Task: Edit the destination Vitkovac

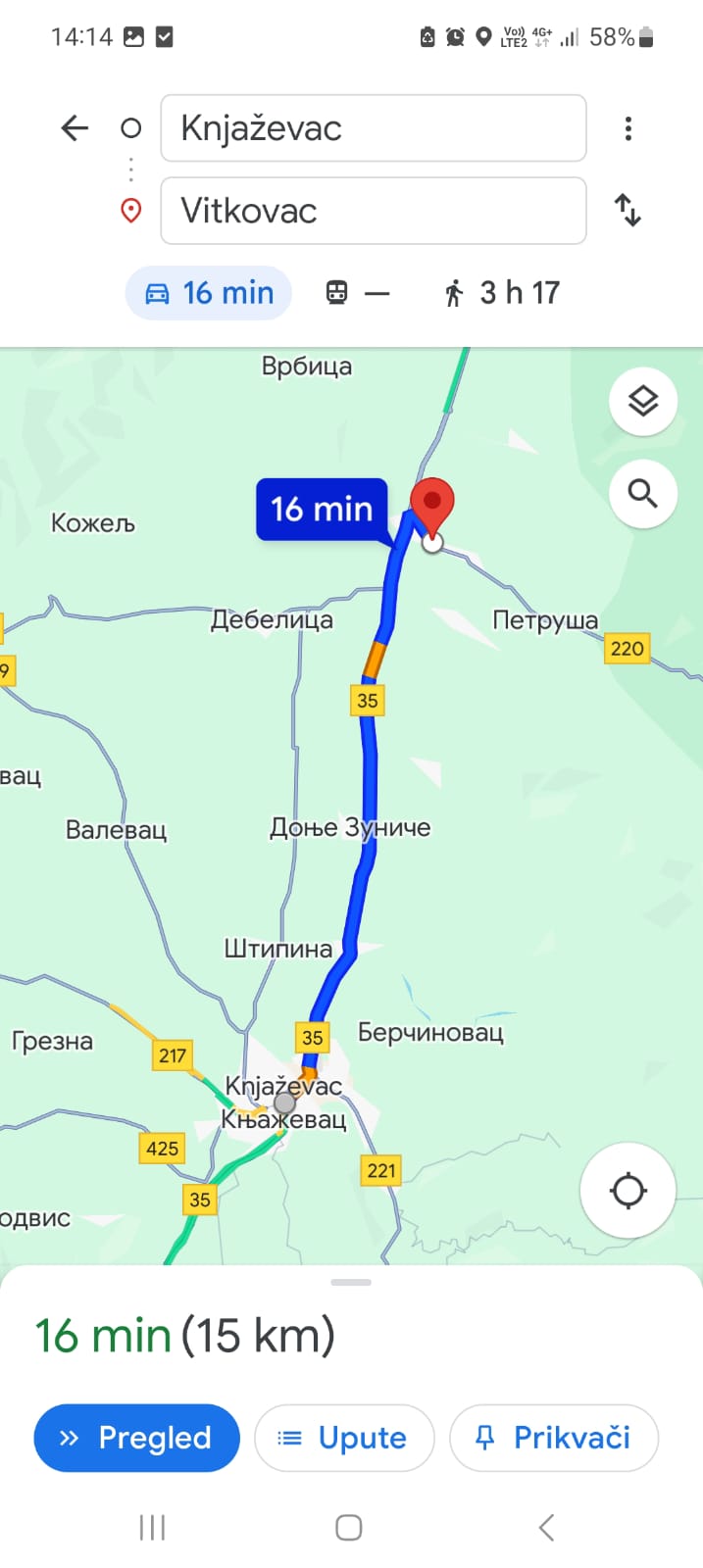Action: [373, 211]
